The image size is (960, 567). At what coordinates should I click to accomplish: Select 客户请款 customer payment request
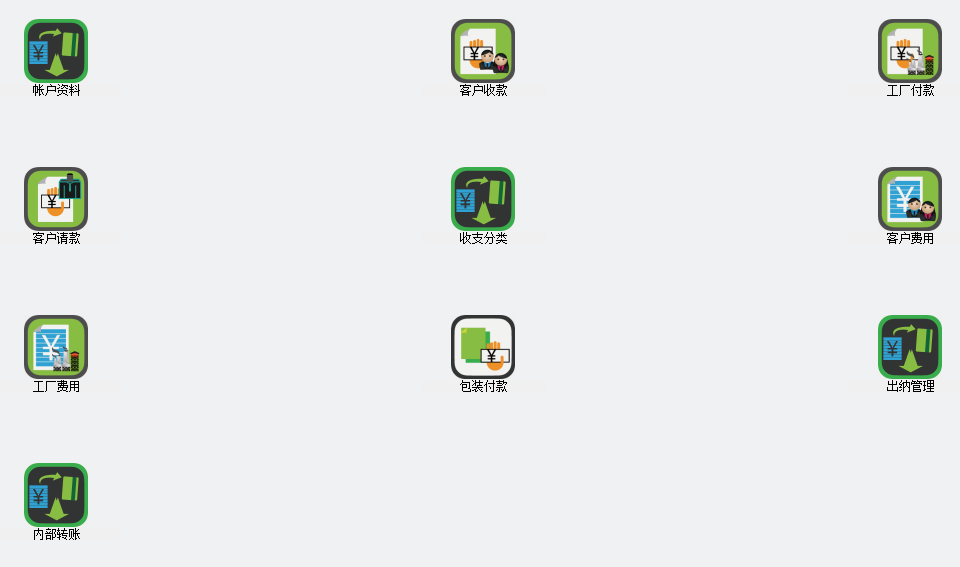point(56,199)
